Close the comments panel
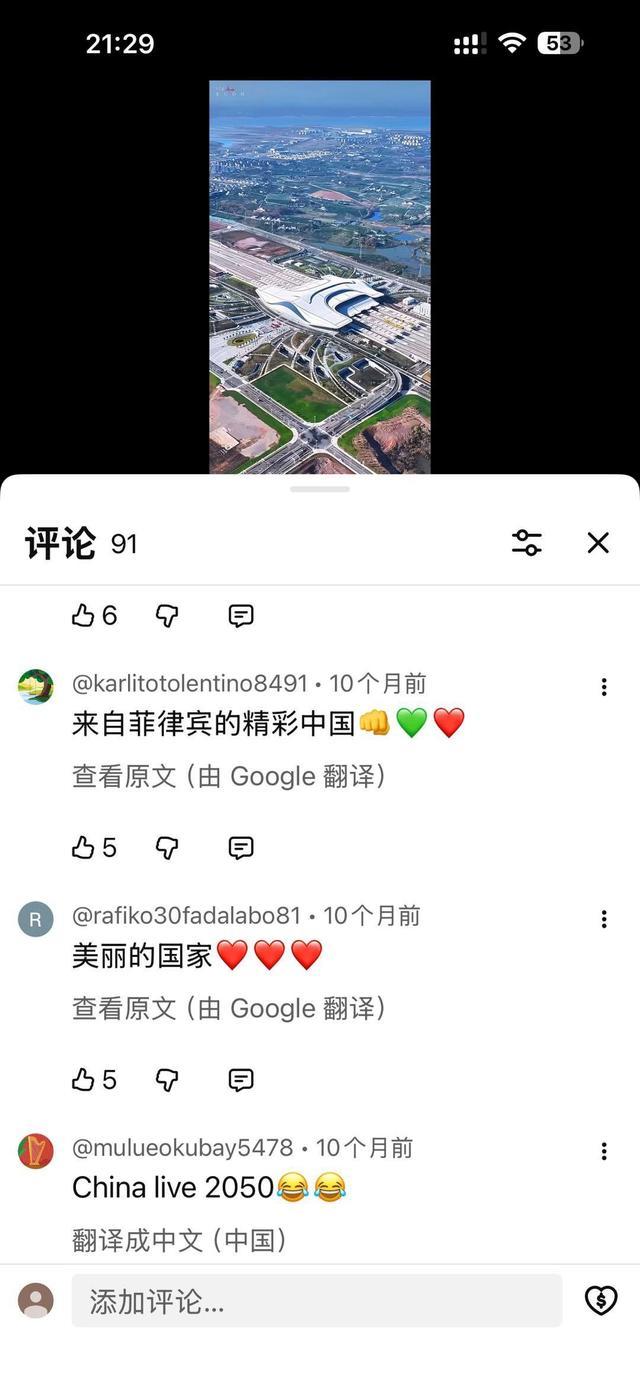The height and width of the screenshot is (1387, 640). tap(598, 543)
